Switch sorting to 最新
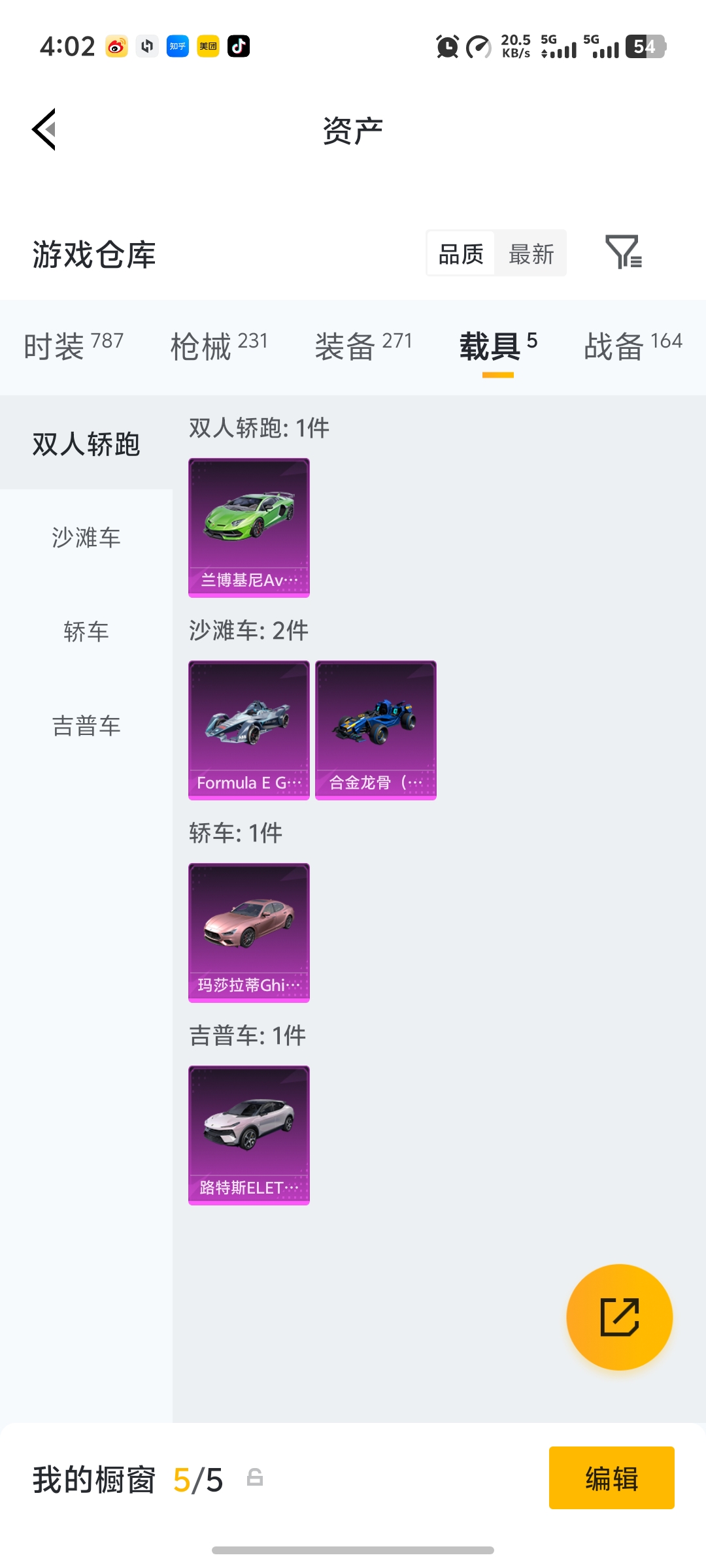 tap(531, 253)
